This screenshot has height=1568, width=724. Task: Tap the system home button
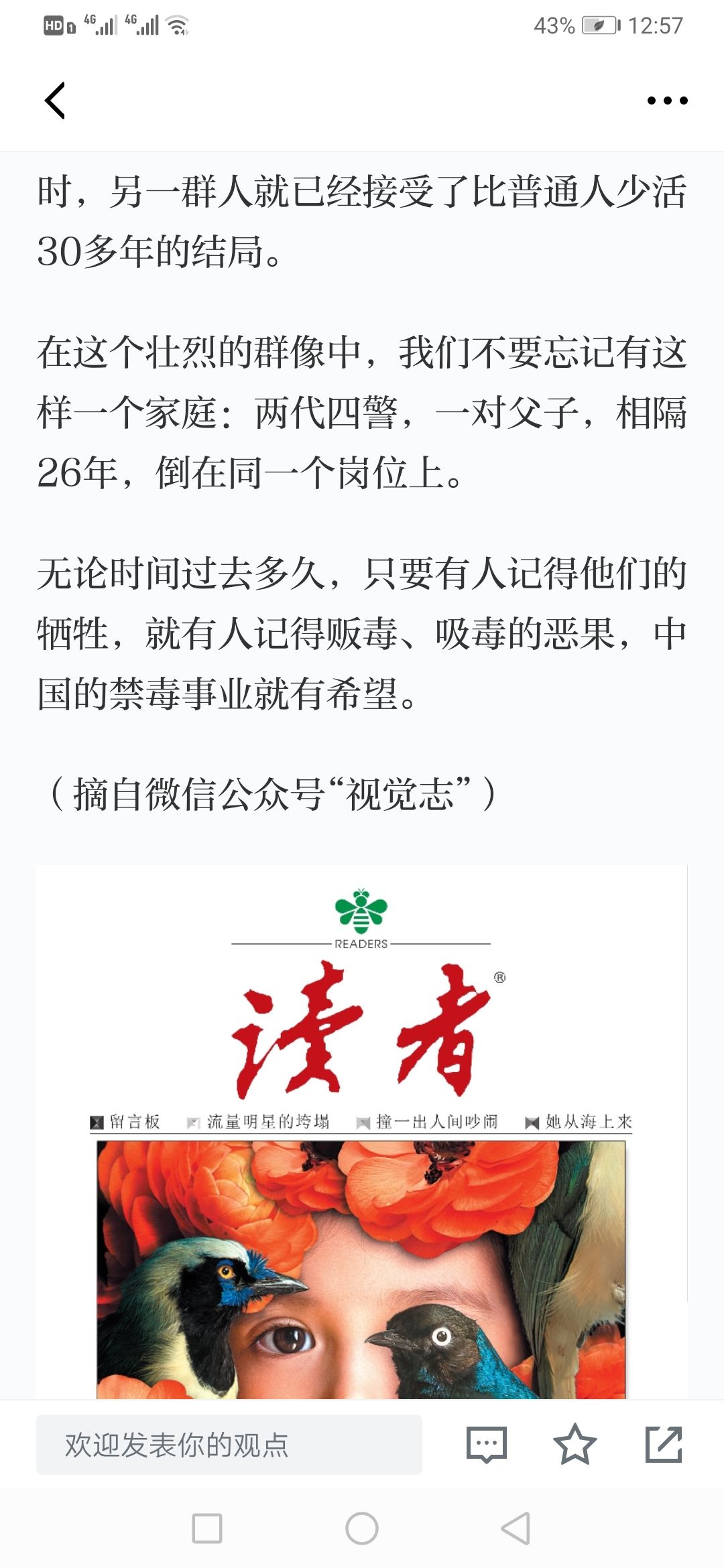click(x=362, y=1528)
